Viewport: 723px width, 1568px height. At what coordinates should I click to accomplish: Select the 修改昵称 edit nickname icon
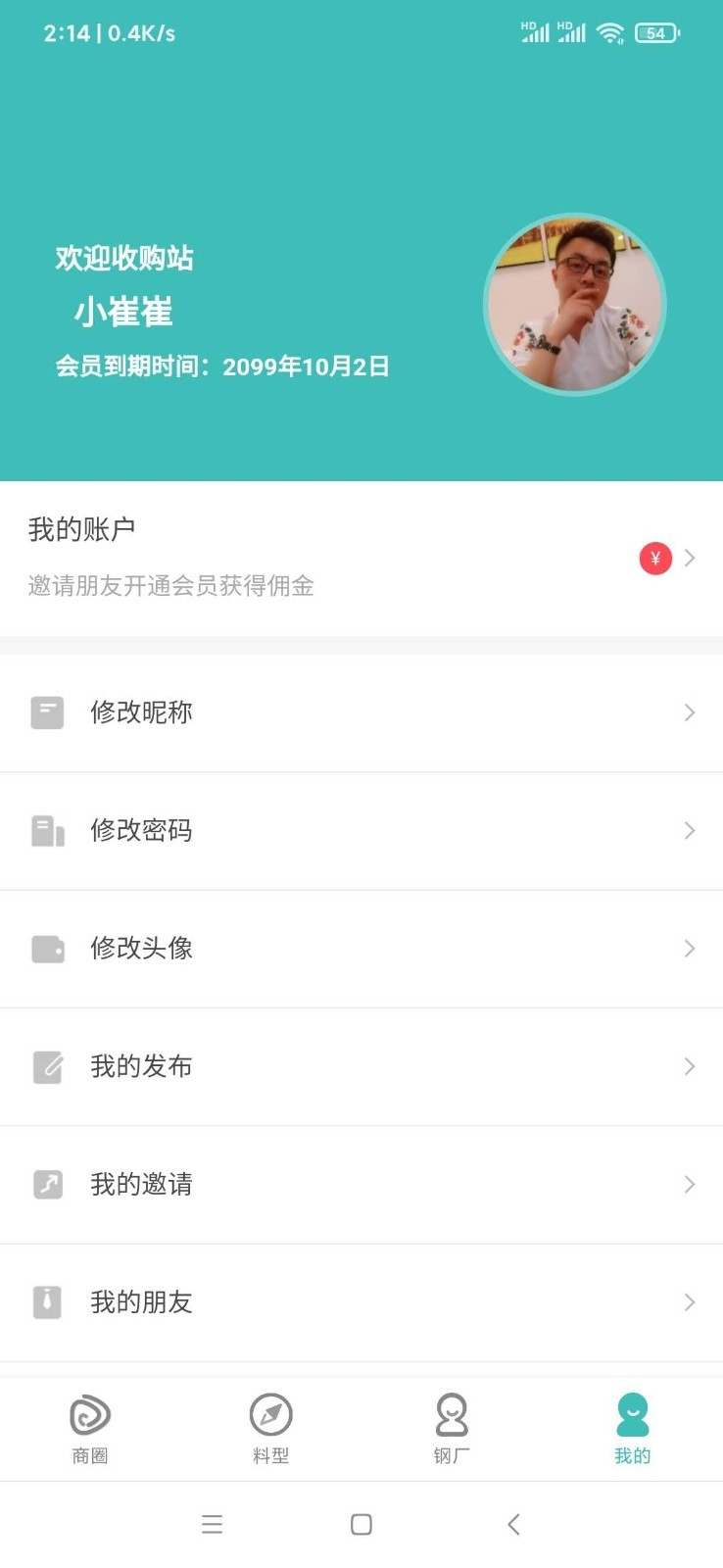pyautogui.click(x=47, y=712)
